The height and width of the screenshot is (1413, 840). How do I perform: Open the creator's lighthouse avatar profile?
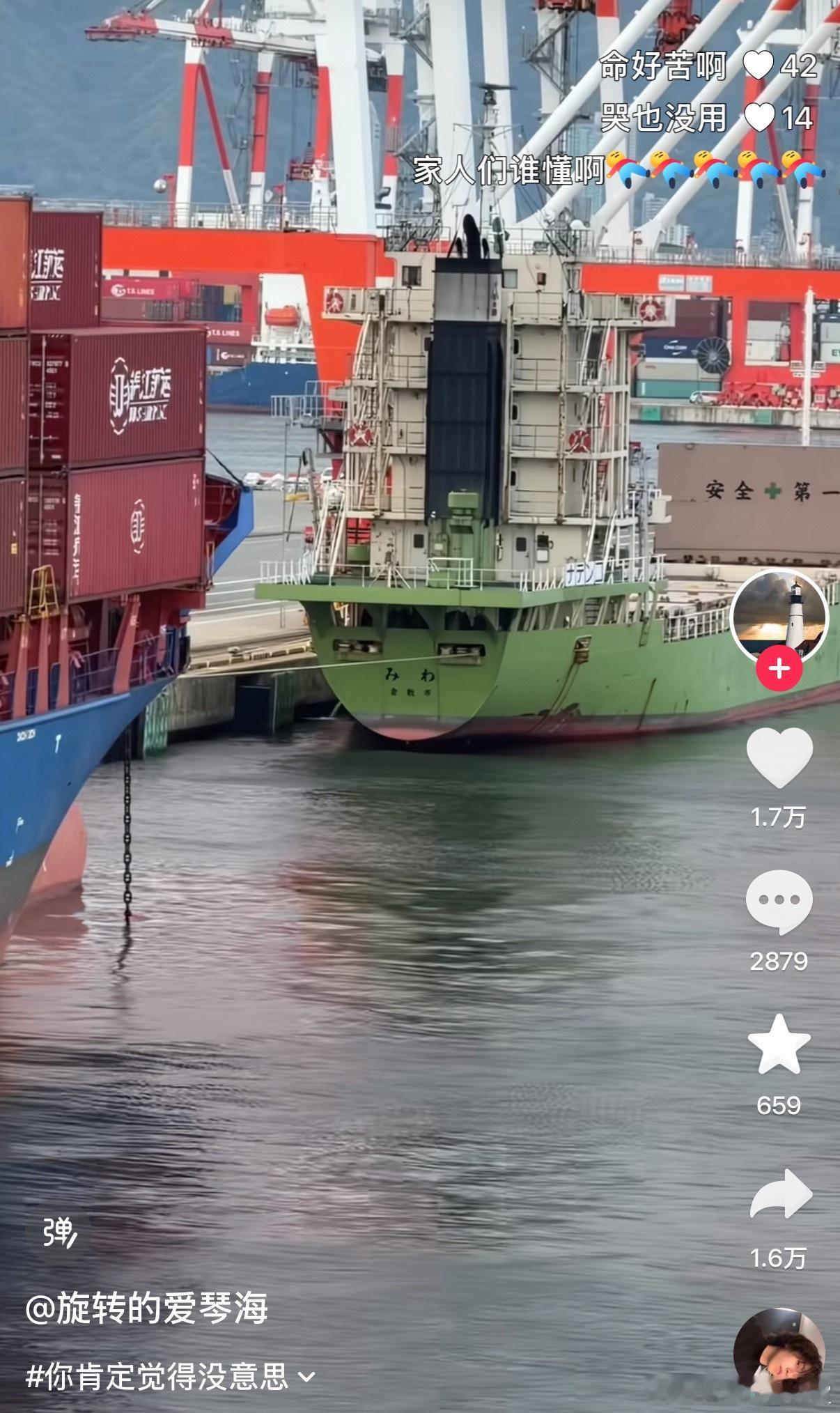pyautogui.click(x=779, y=615)
